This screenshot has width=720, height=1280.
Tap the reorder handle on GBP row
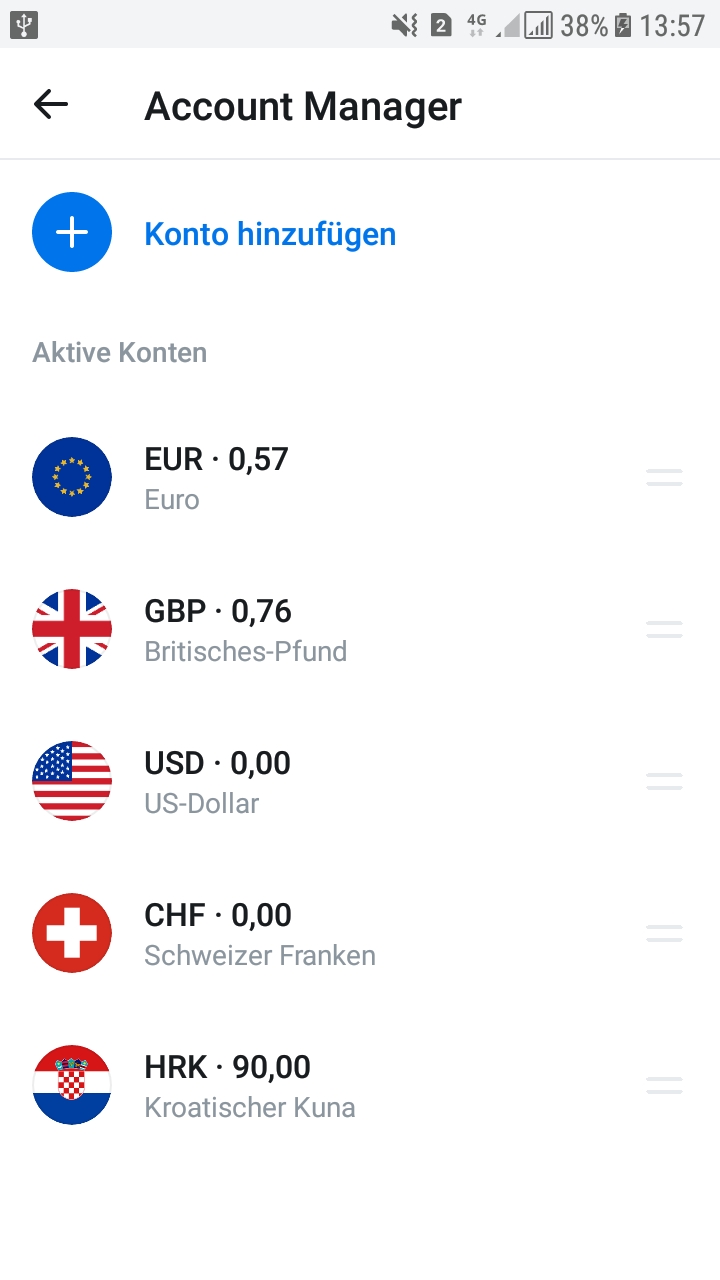coord(664,630)
